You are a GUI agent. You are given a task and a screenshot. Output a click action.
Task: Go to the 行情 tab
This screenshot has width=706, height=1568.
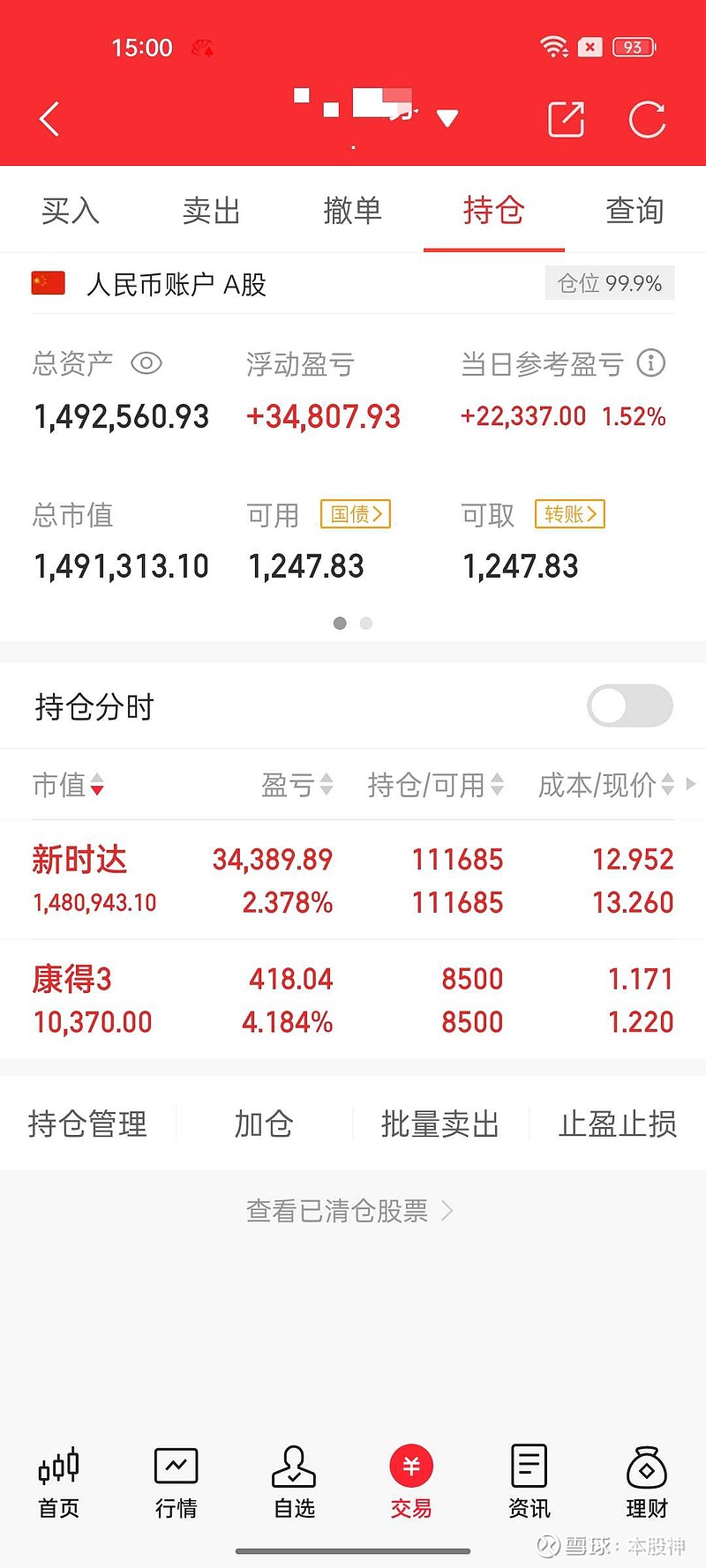176,1482
